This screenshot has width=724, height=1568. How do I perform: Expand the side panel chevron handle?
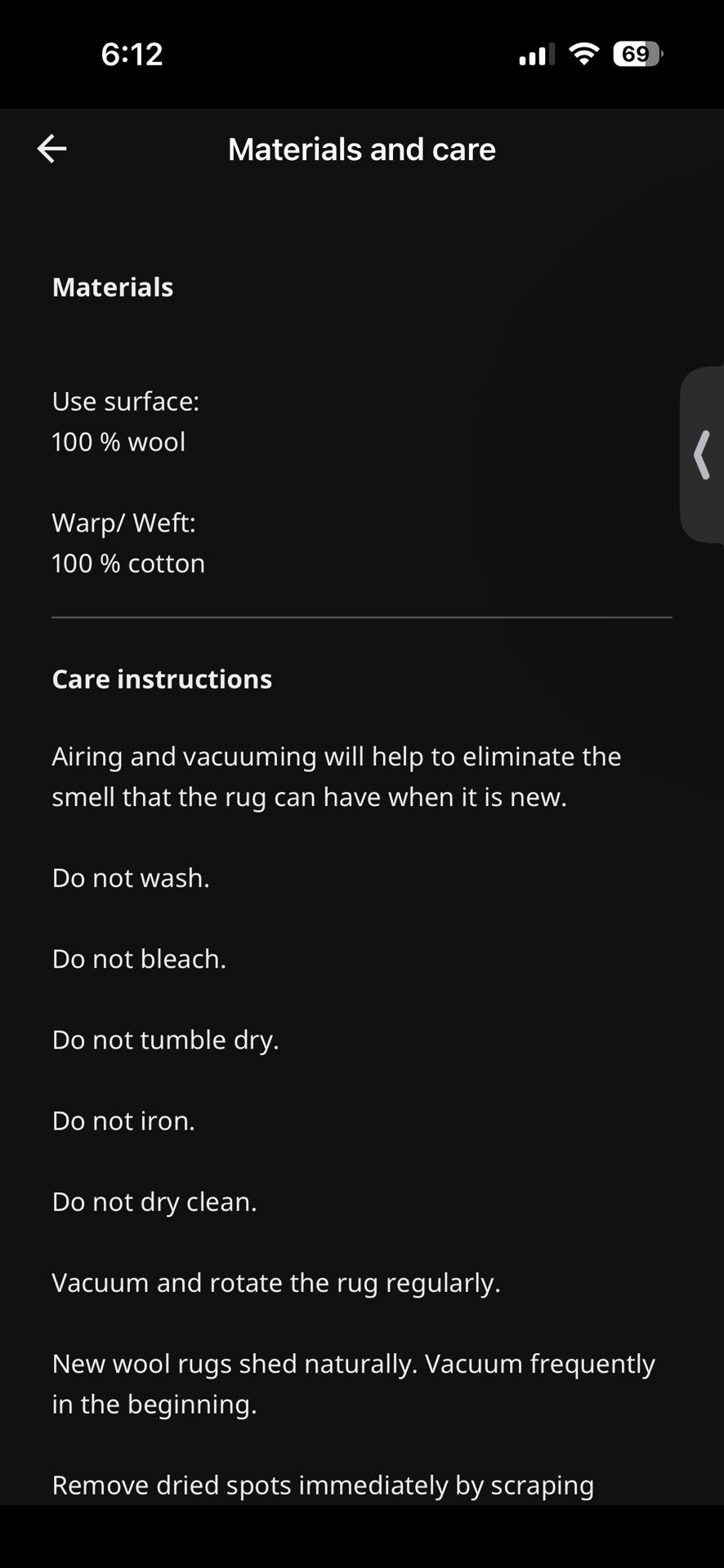click(x=702, y=455)
